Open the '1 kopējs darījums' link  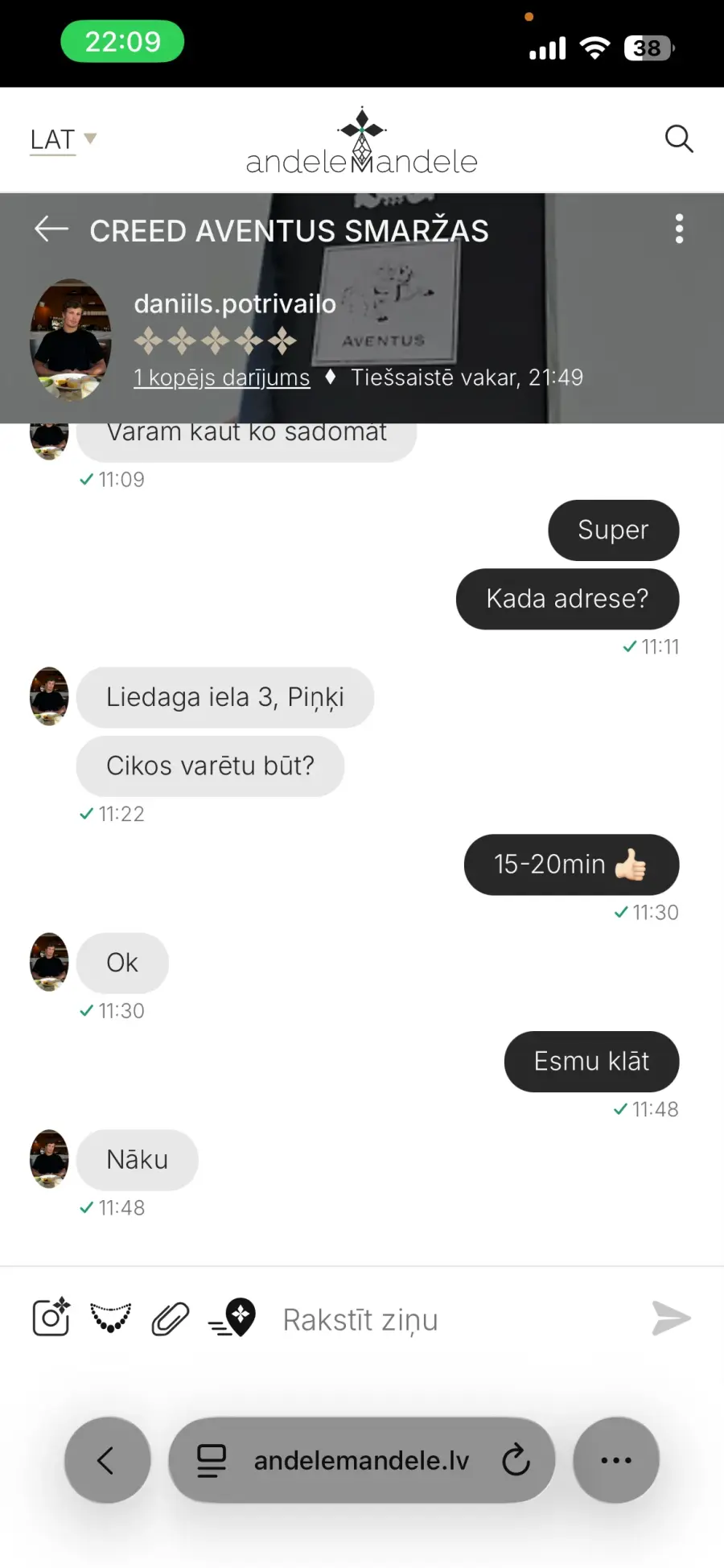pos(221,378)
